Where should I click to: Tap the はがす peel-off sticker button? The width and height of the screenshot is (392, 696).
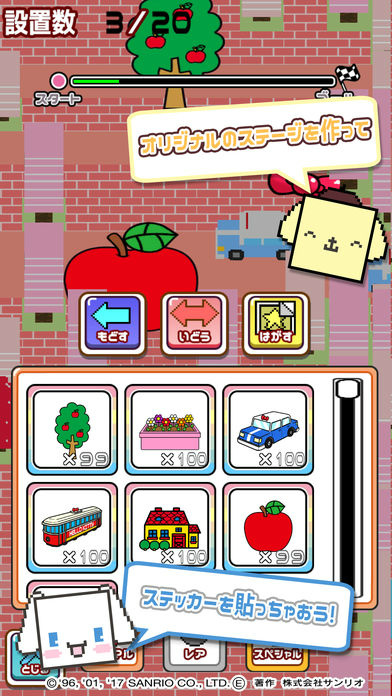[x=276, y=324]
